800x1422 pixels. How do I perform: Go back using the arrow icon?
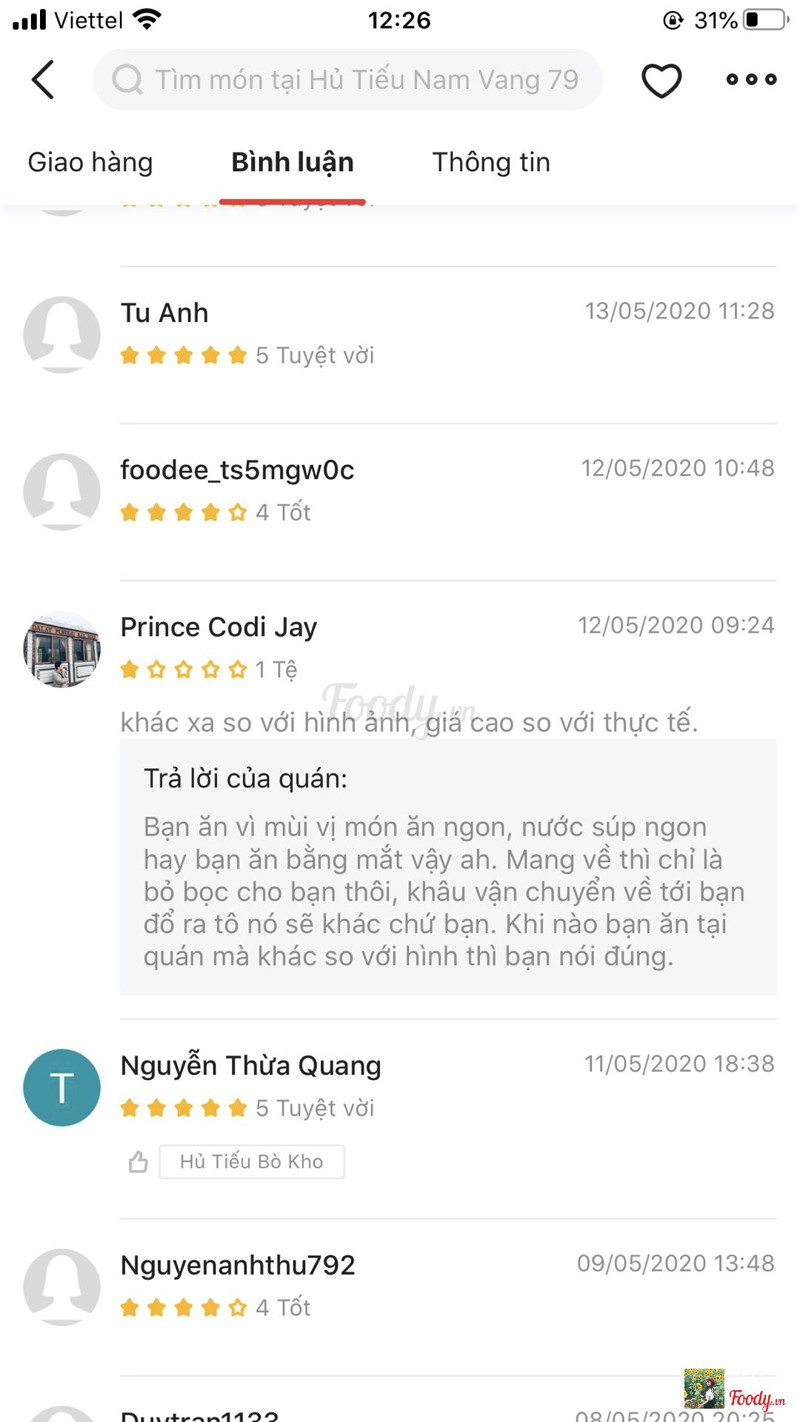pos(43,80)
